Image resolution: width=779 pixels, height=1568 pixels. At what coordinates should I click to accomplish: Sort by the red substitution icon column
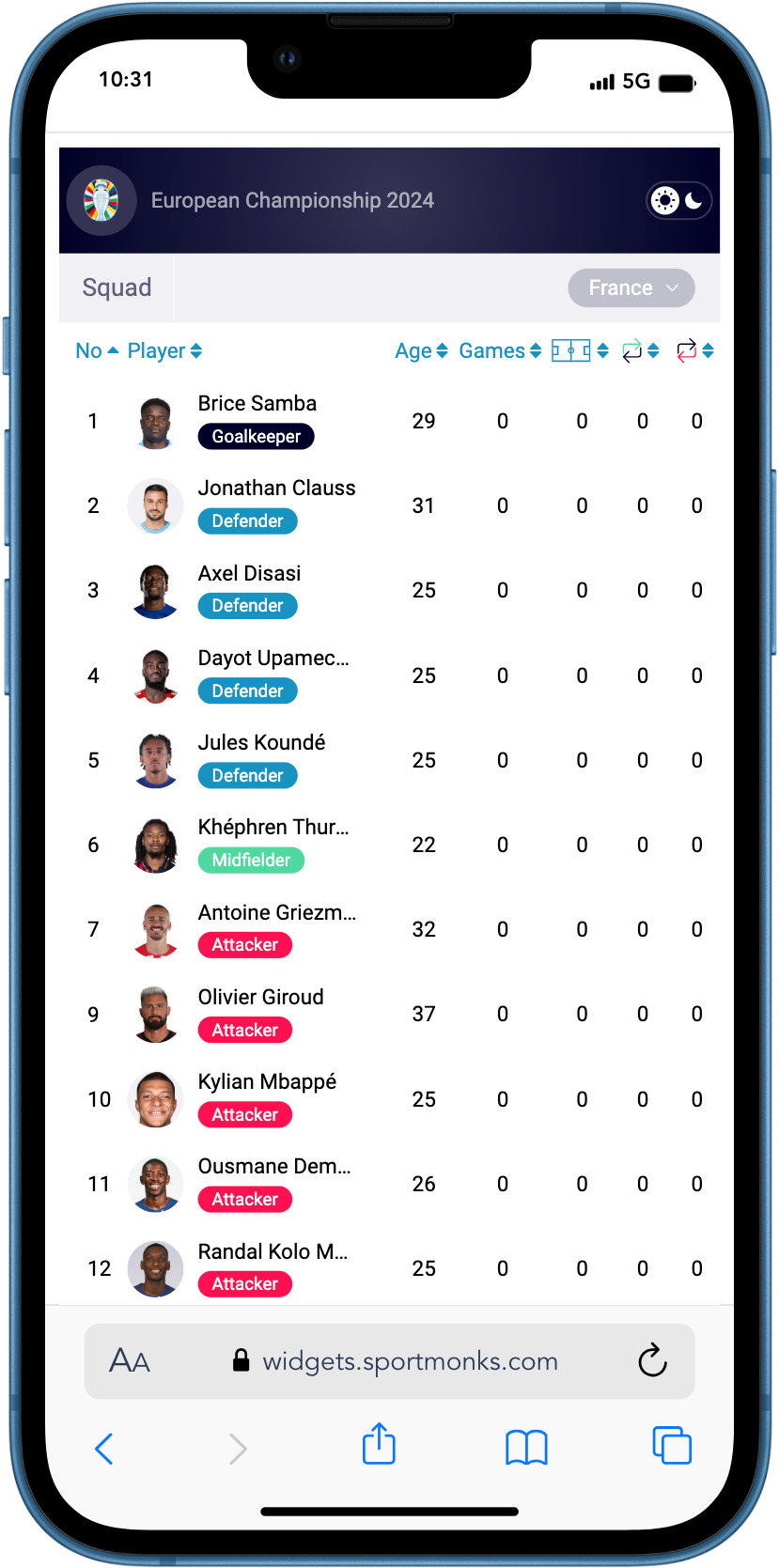tap(694, 350)
